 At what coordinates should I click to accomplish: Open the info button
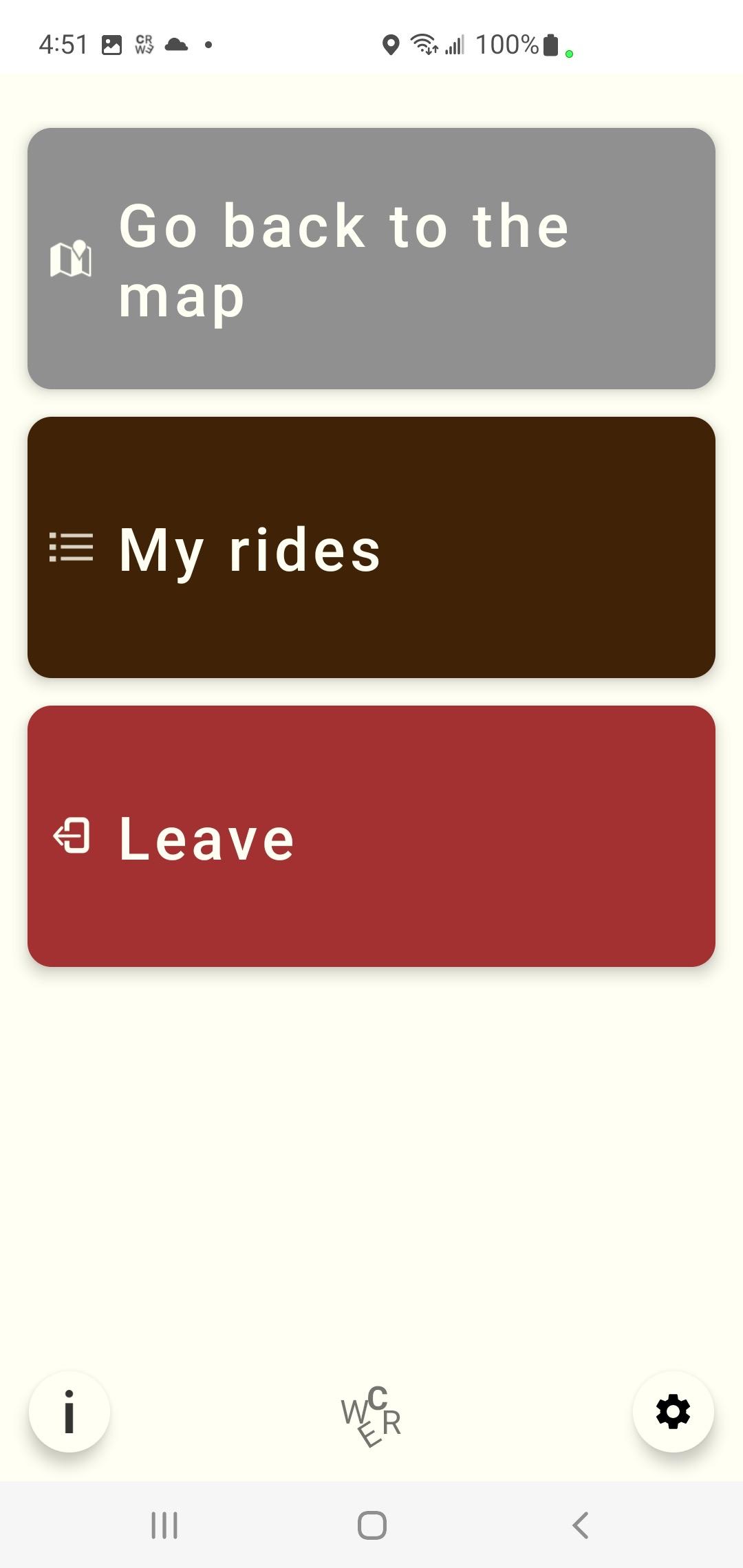click(69, 1412)
